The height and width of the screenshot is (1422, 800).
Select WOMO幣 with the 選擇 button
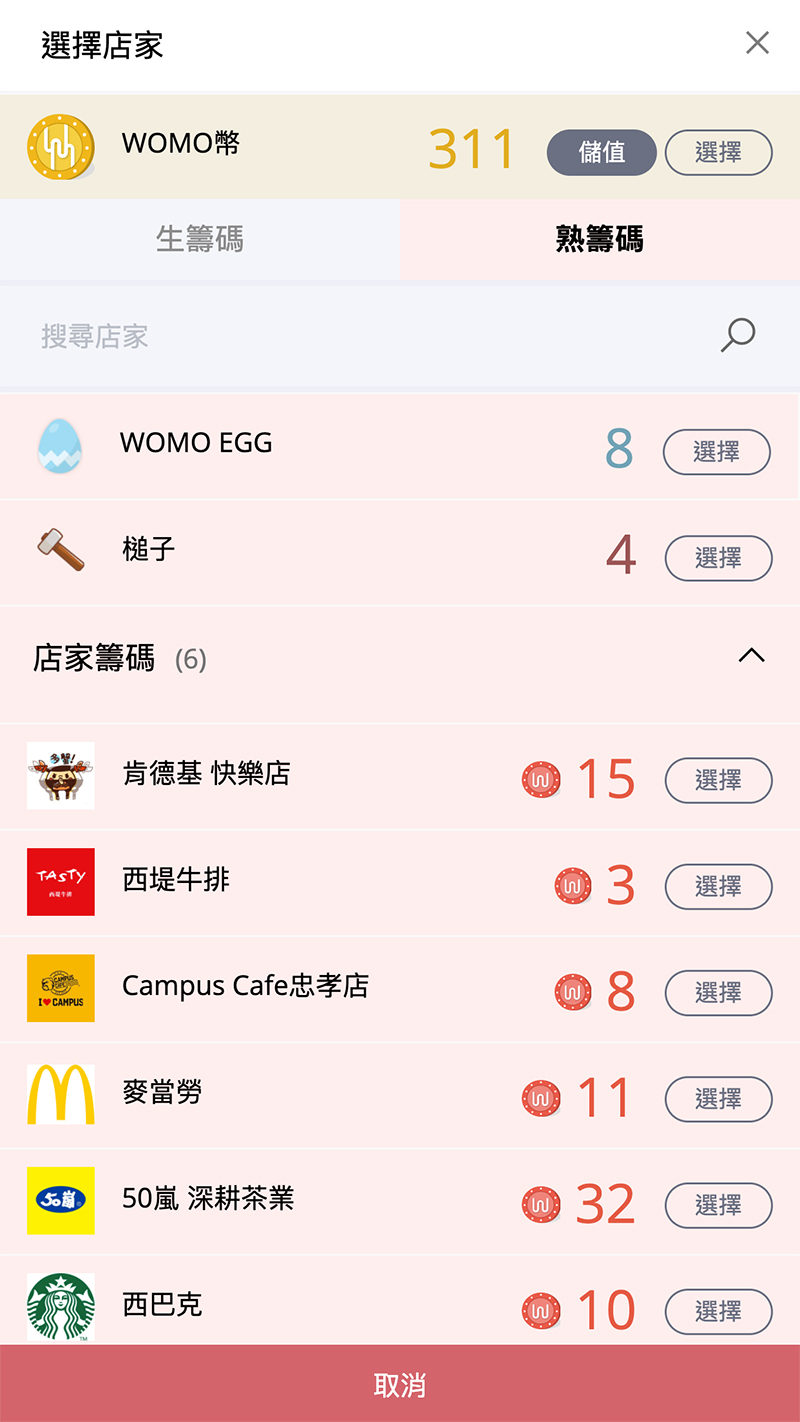(x=718, y=152)
